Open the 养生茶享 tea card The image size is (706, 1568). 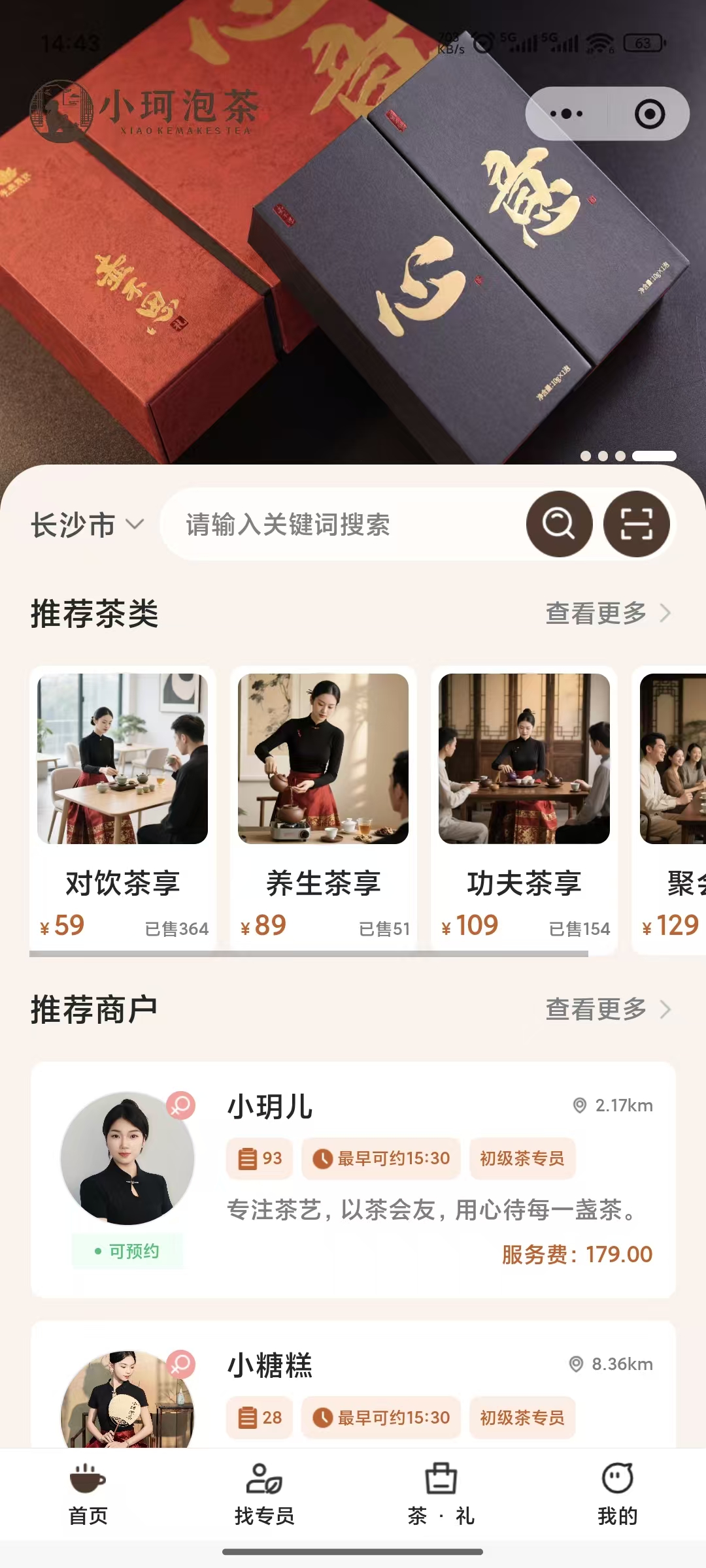(323, 808)
